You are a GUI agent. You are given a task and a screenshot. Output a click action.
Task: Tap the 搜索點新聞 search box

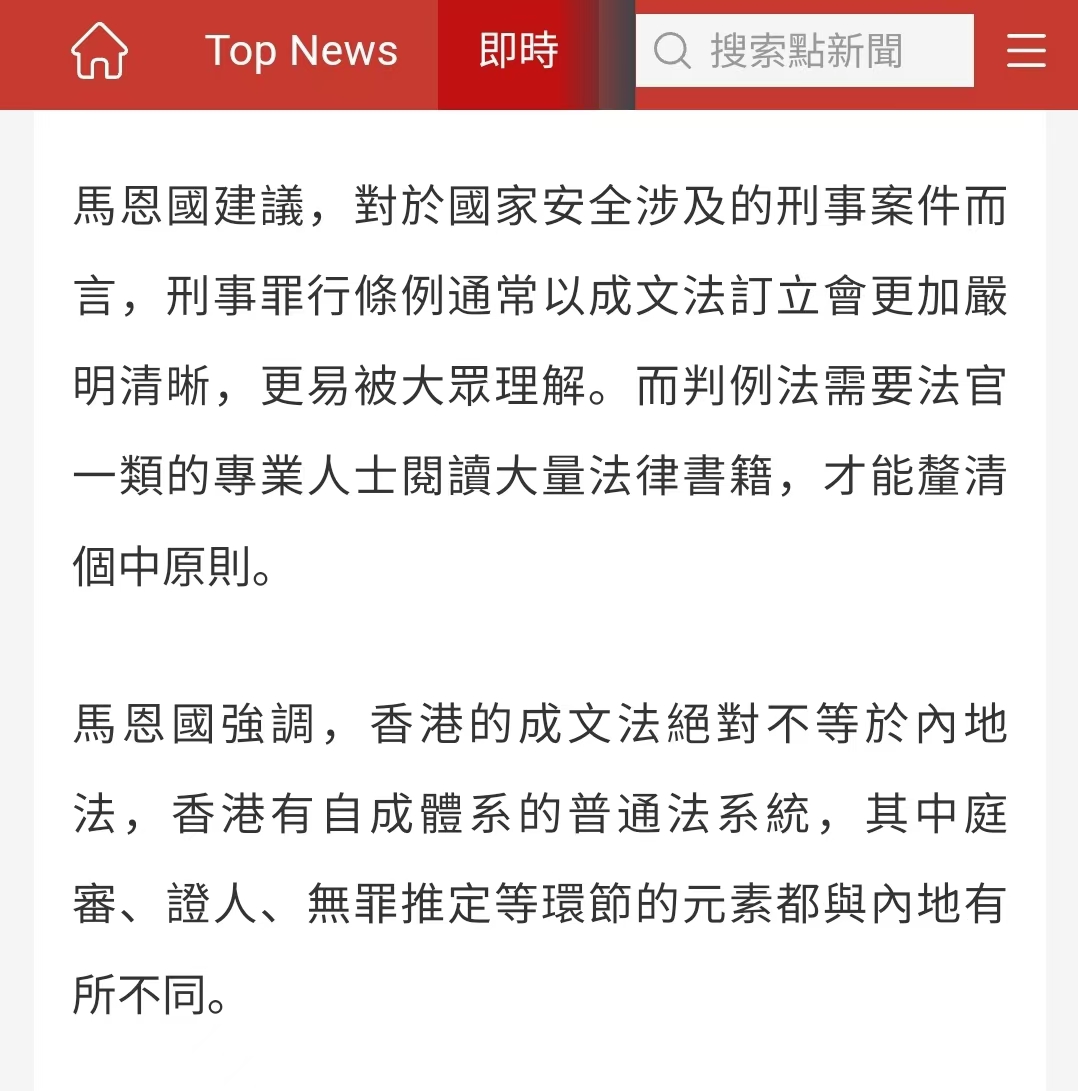click(805, 51)
